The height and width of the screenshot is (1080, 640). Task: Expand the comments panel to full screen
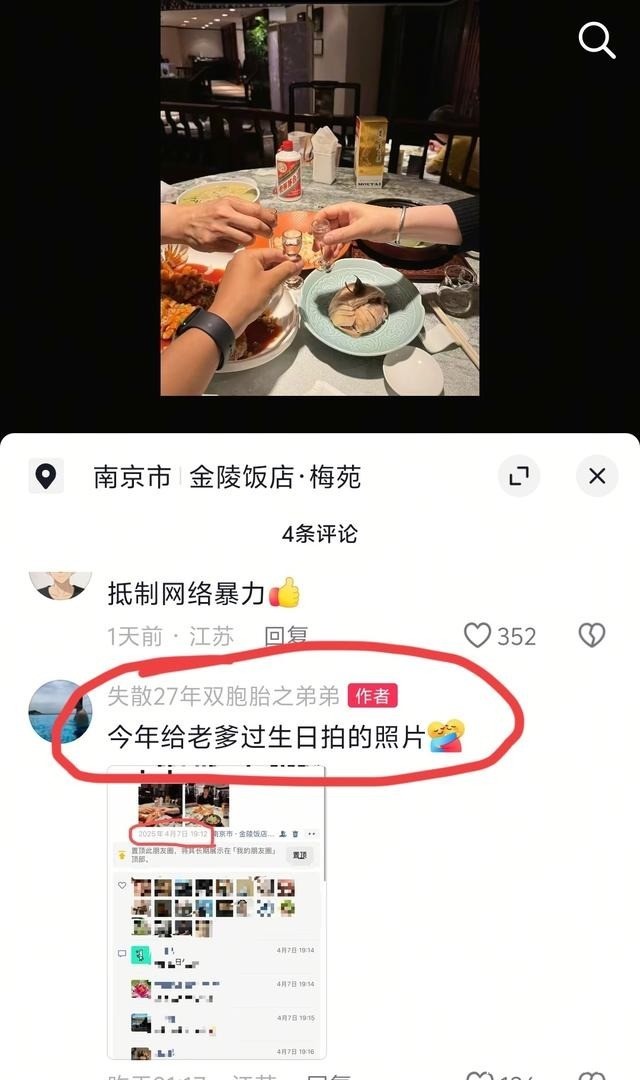[x=518, y=476]
